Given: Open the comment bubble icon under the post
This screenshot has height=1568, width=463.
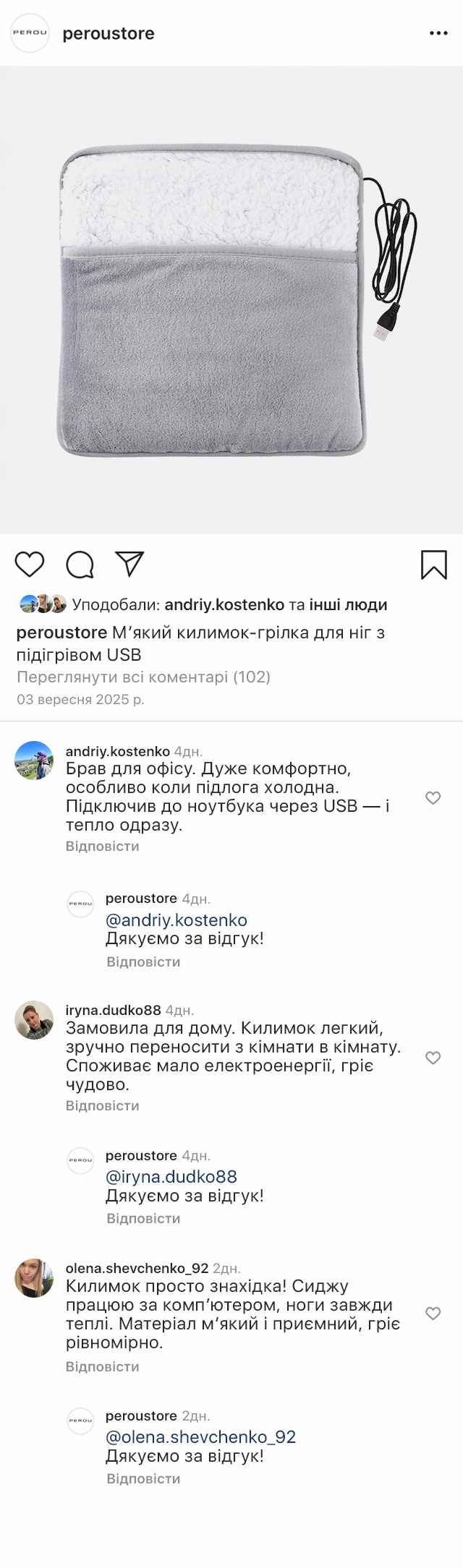Looking at the screenshot, I should click(x=80, y=565).
